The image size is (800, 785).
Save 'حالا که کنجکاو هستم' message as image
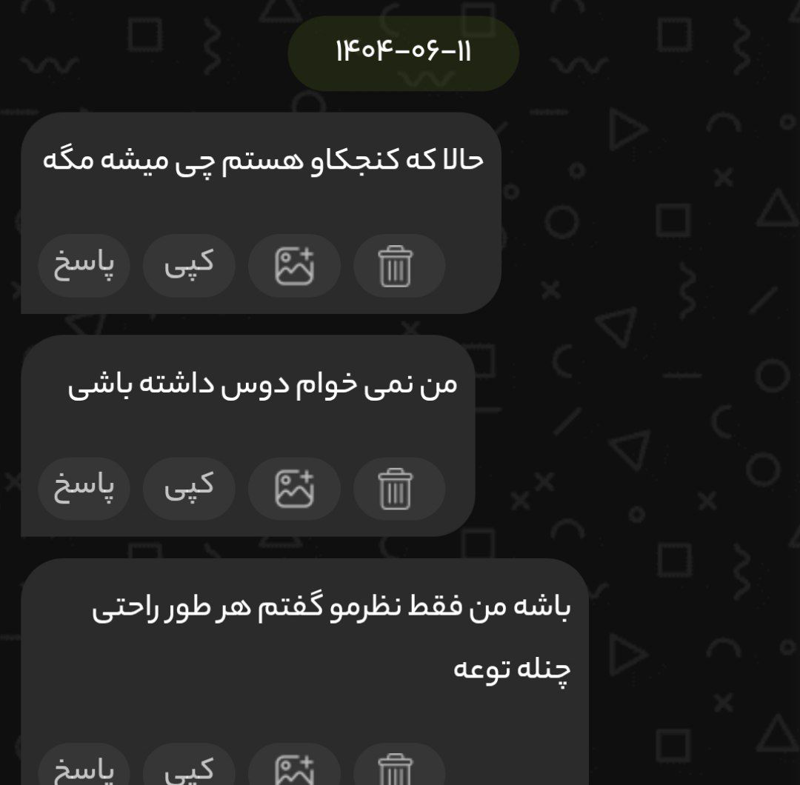point(294,266)
